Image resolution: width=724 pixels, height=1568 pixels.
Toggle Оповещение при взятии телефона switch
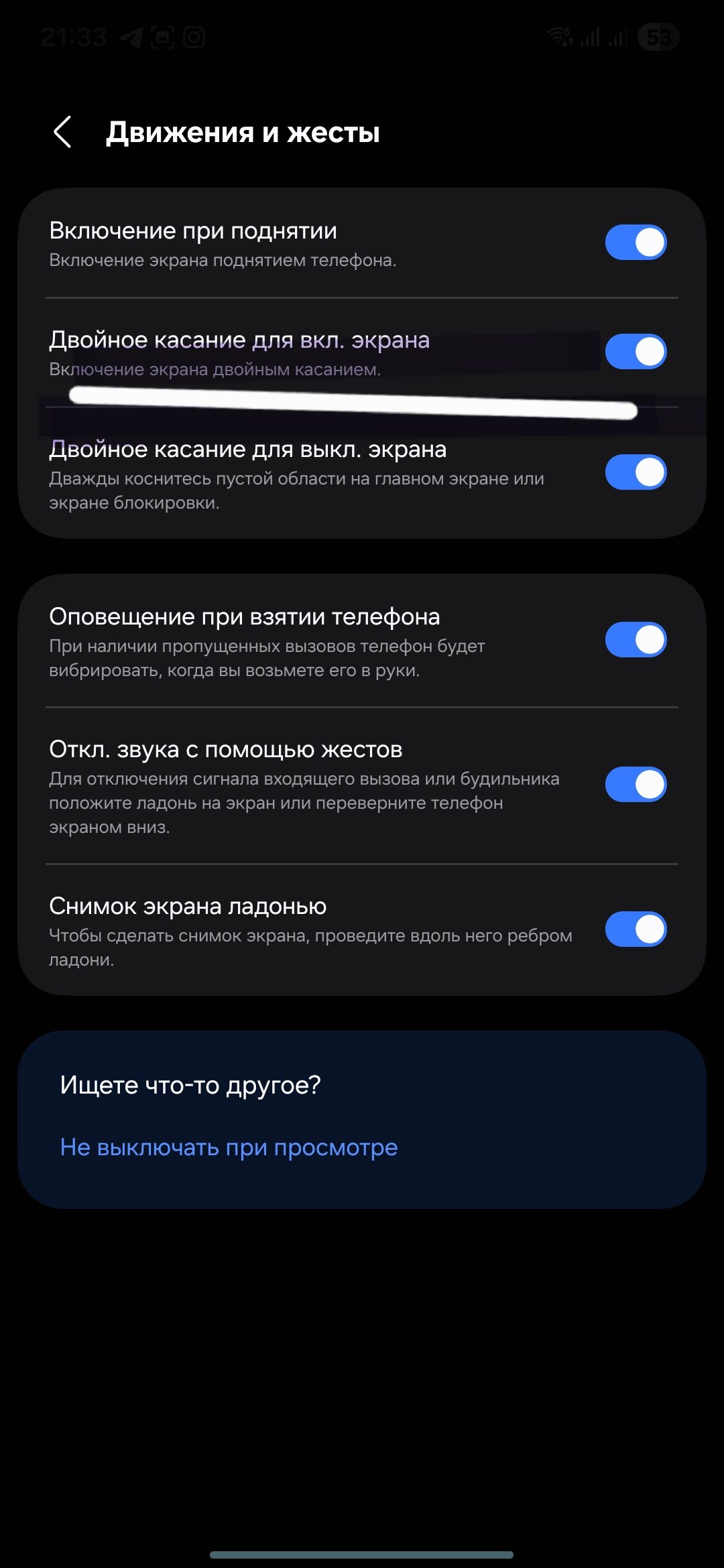(x=635, y=640)
